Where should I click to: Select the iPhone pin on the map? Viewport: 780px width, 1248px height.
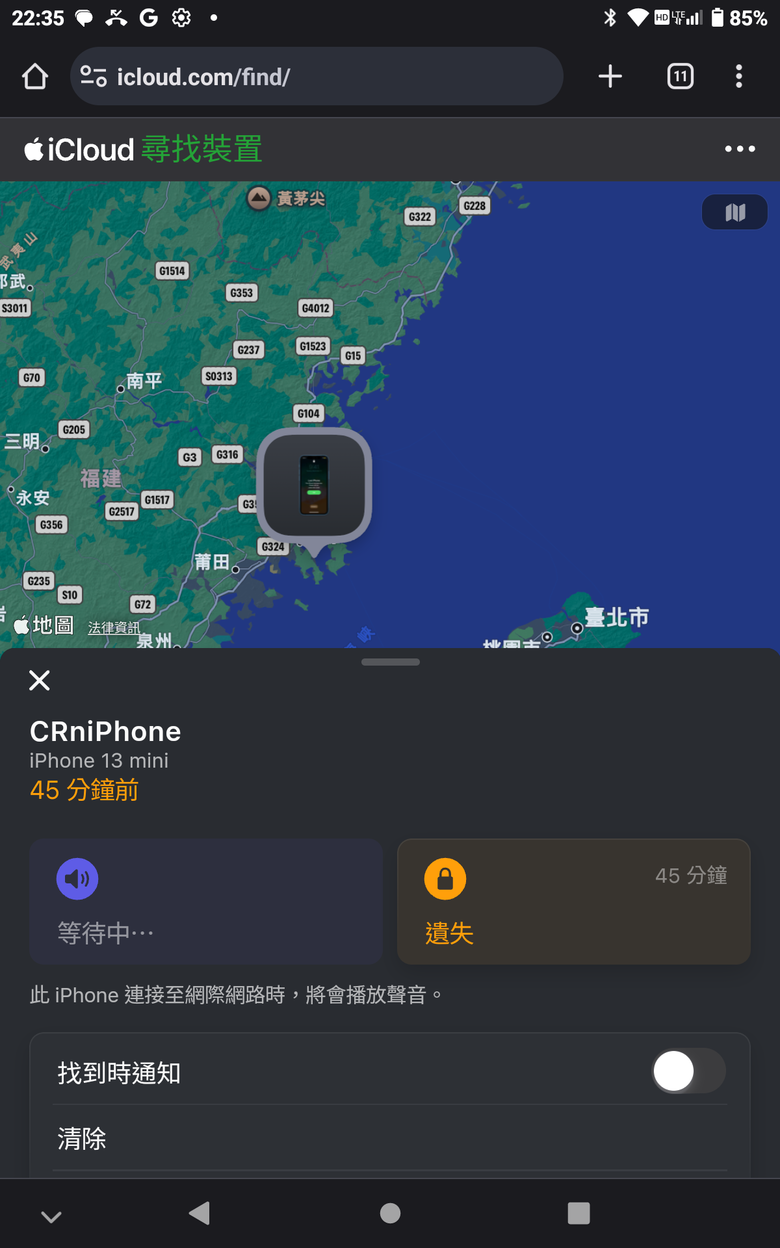(x=314, y=486)
